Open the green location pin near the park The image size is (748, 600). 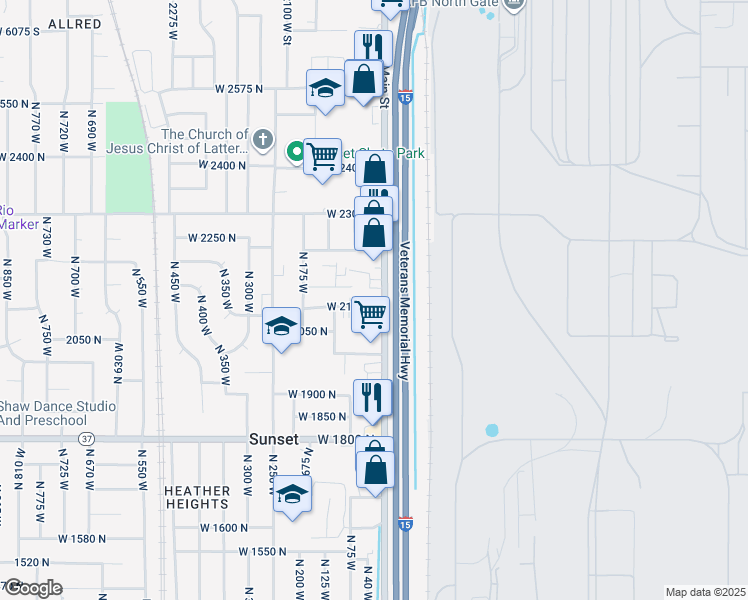(x=296, y=152)
